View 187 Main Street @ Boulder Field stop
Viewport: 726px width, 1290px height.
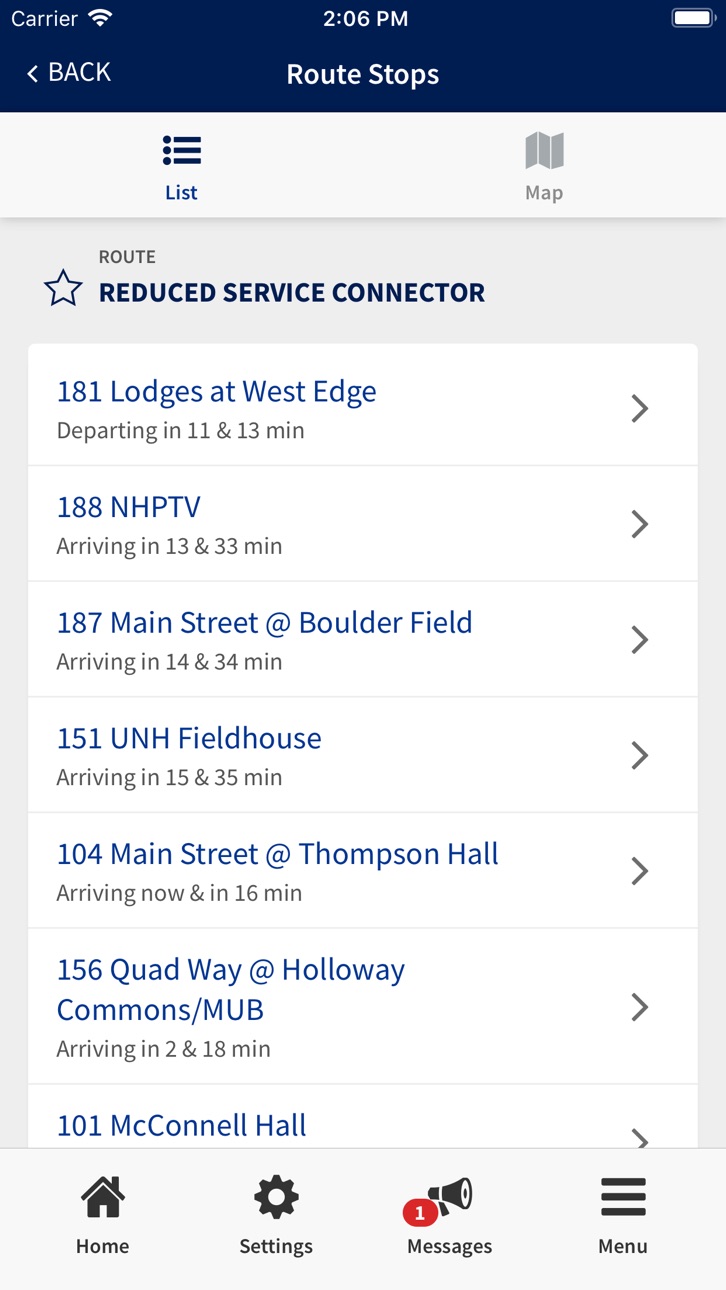[x=363, y=639]
